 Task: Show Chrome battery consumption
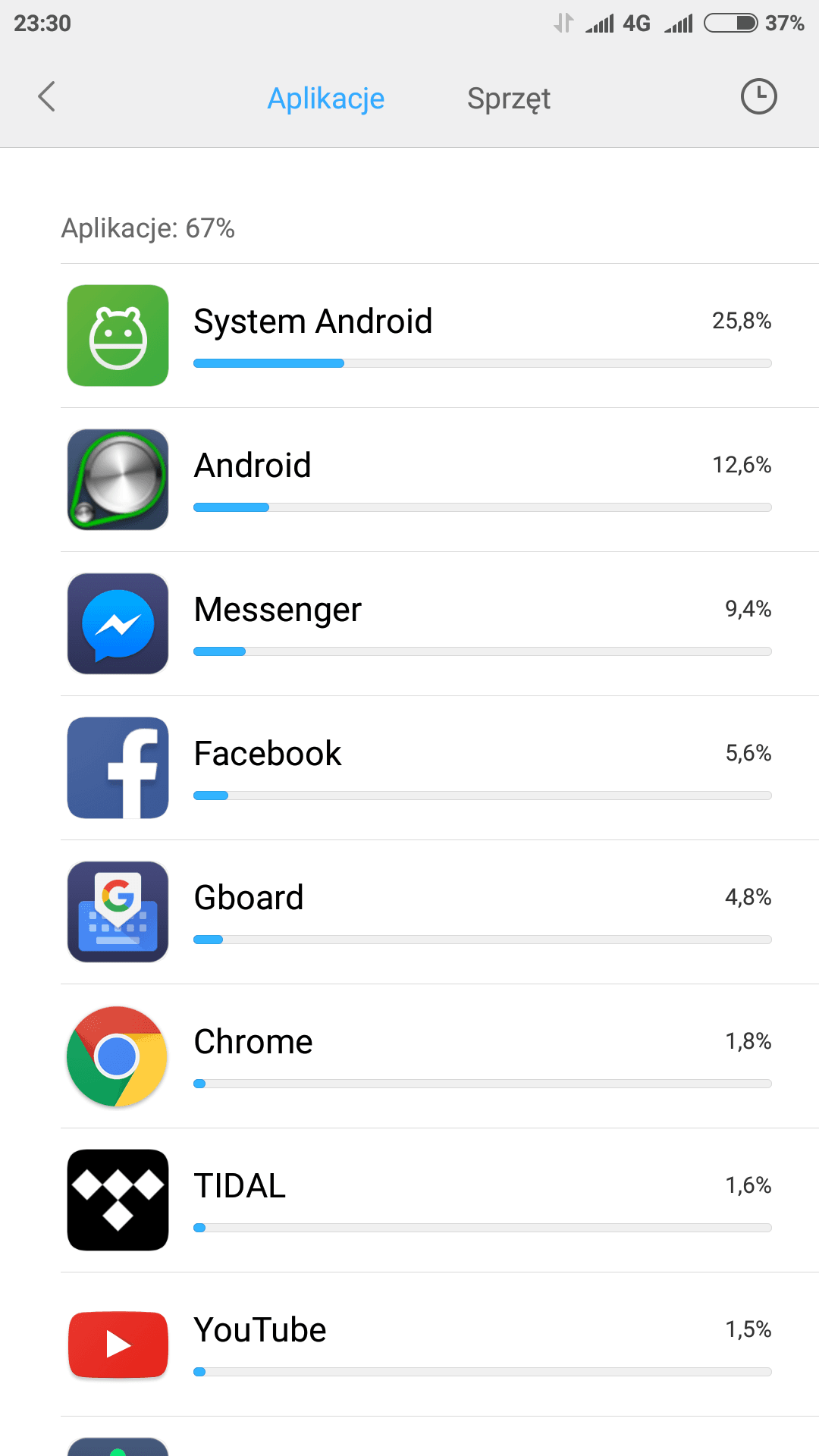(440, 1056)
